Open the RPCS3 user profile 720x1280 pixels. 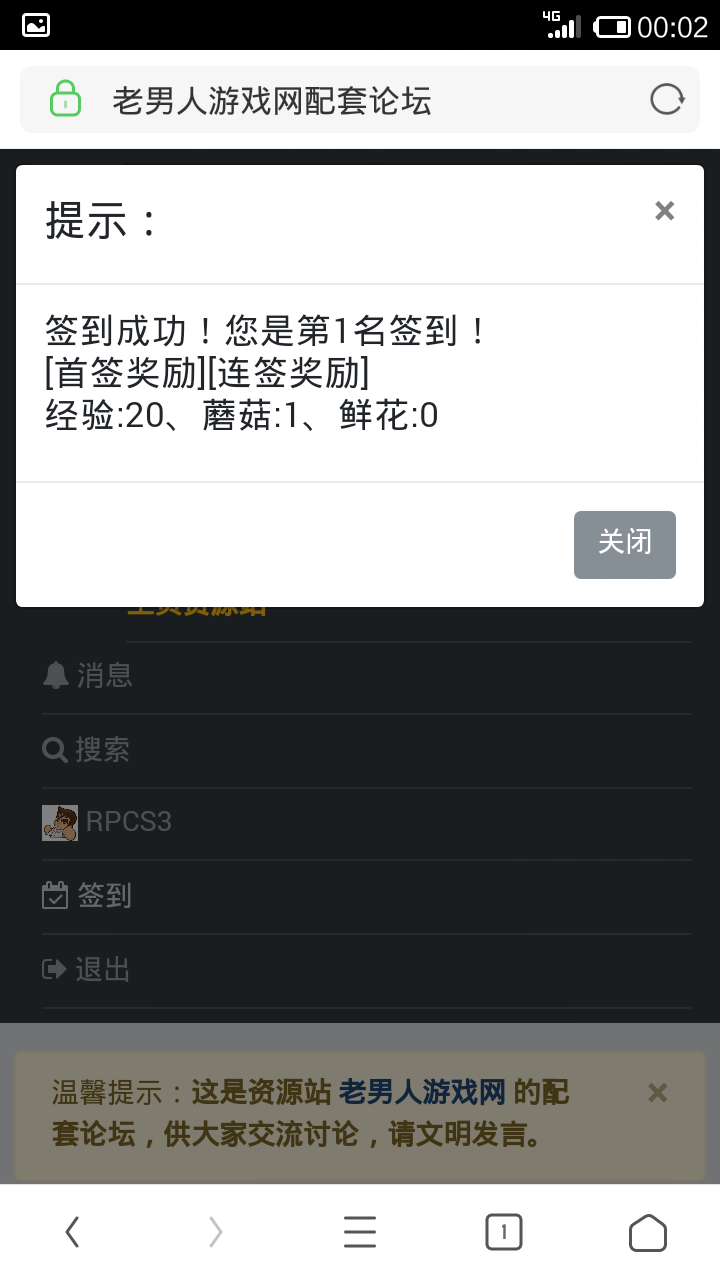(108, 823)
